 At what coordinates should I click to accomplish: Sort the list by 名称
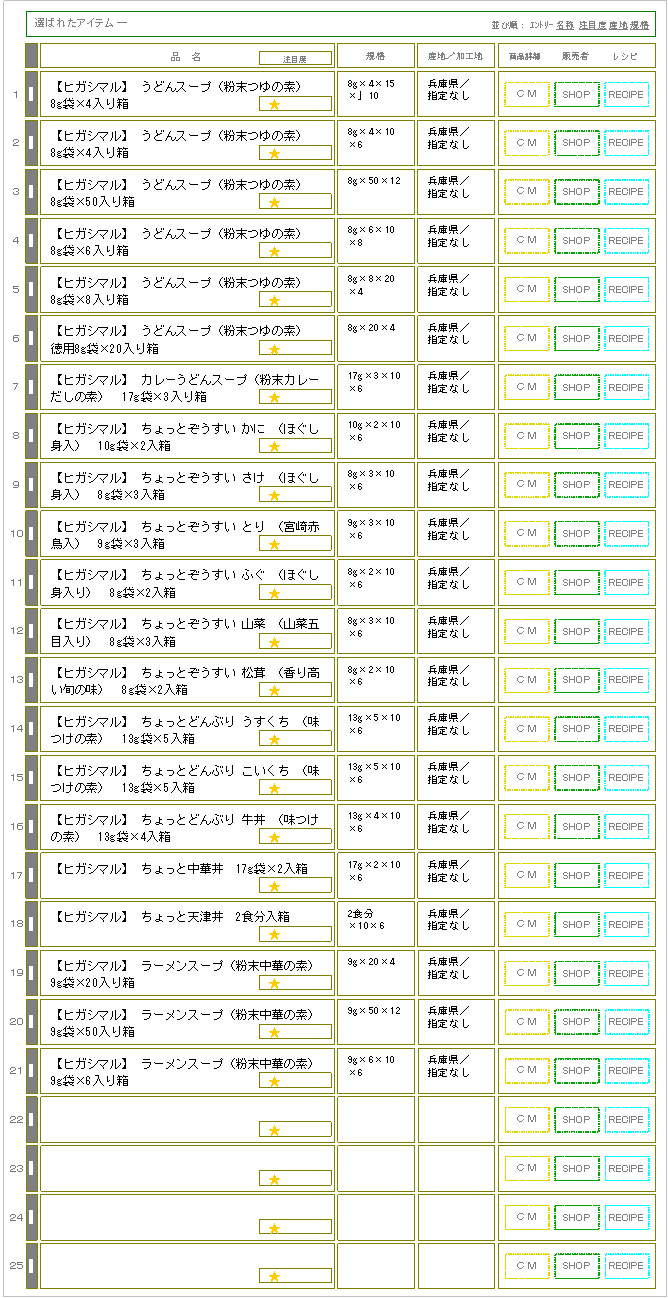565,23
